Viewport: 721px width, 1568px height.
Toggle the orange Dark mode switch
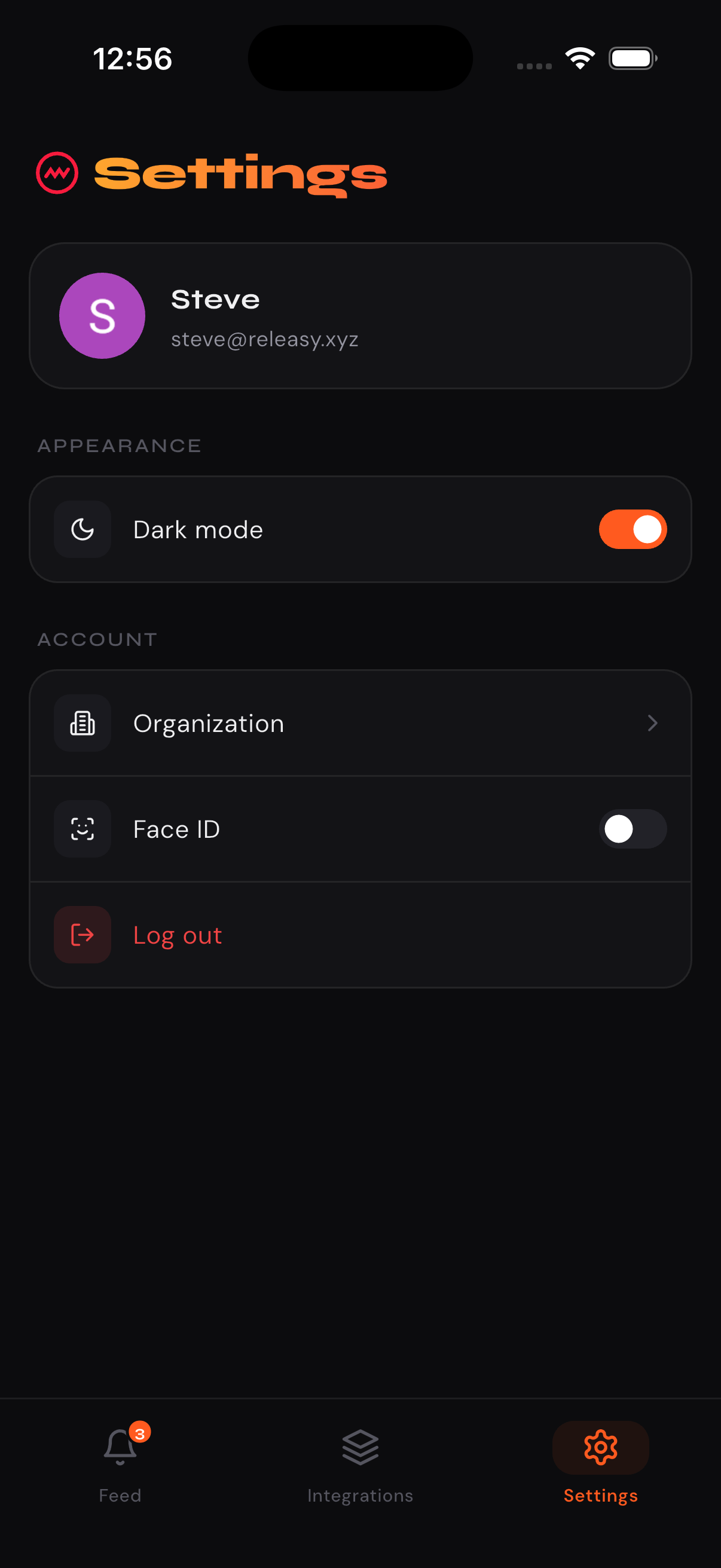coord(633,529)
